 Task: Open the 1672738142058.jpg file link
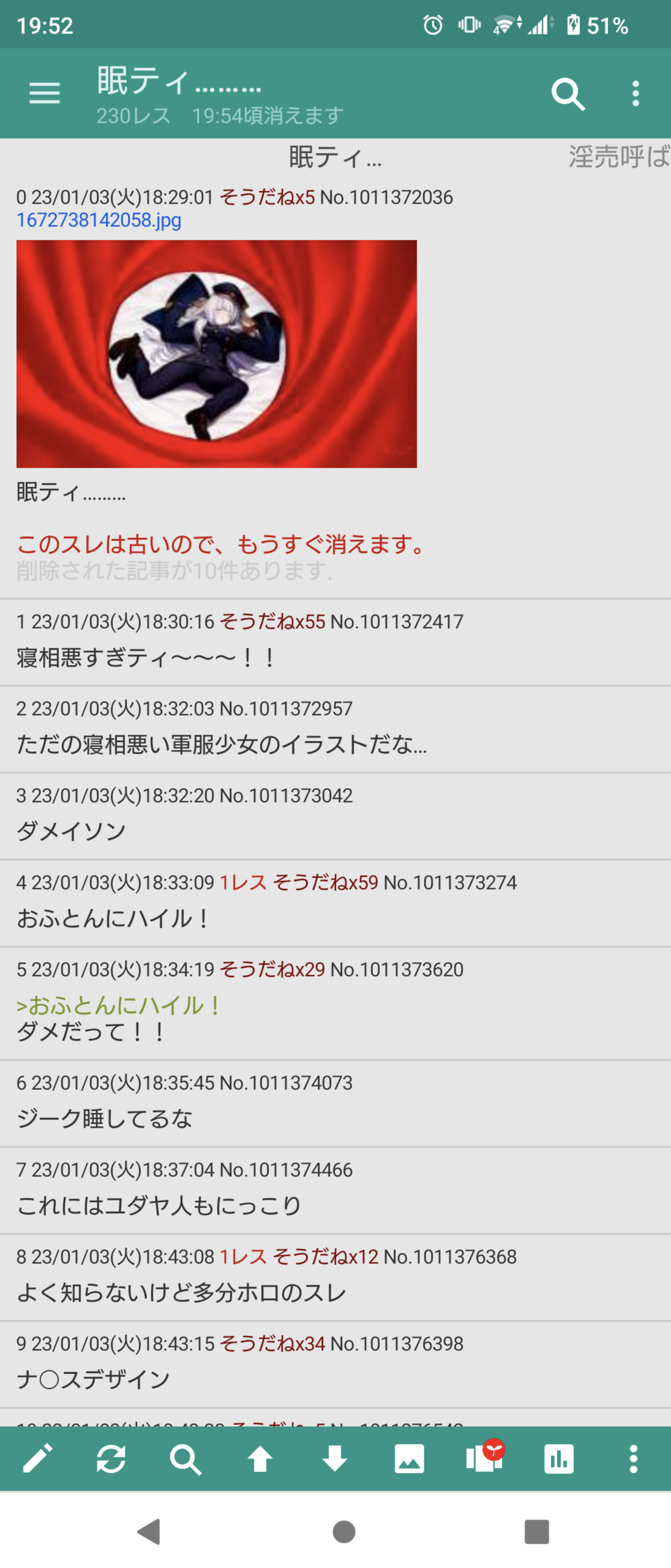coord(98,220)
